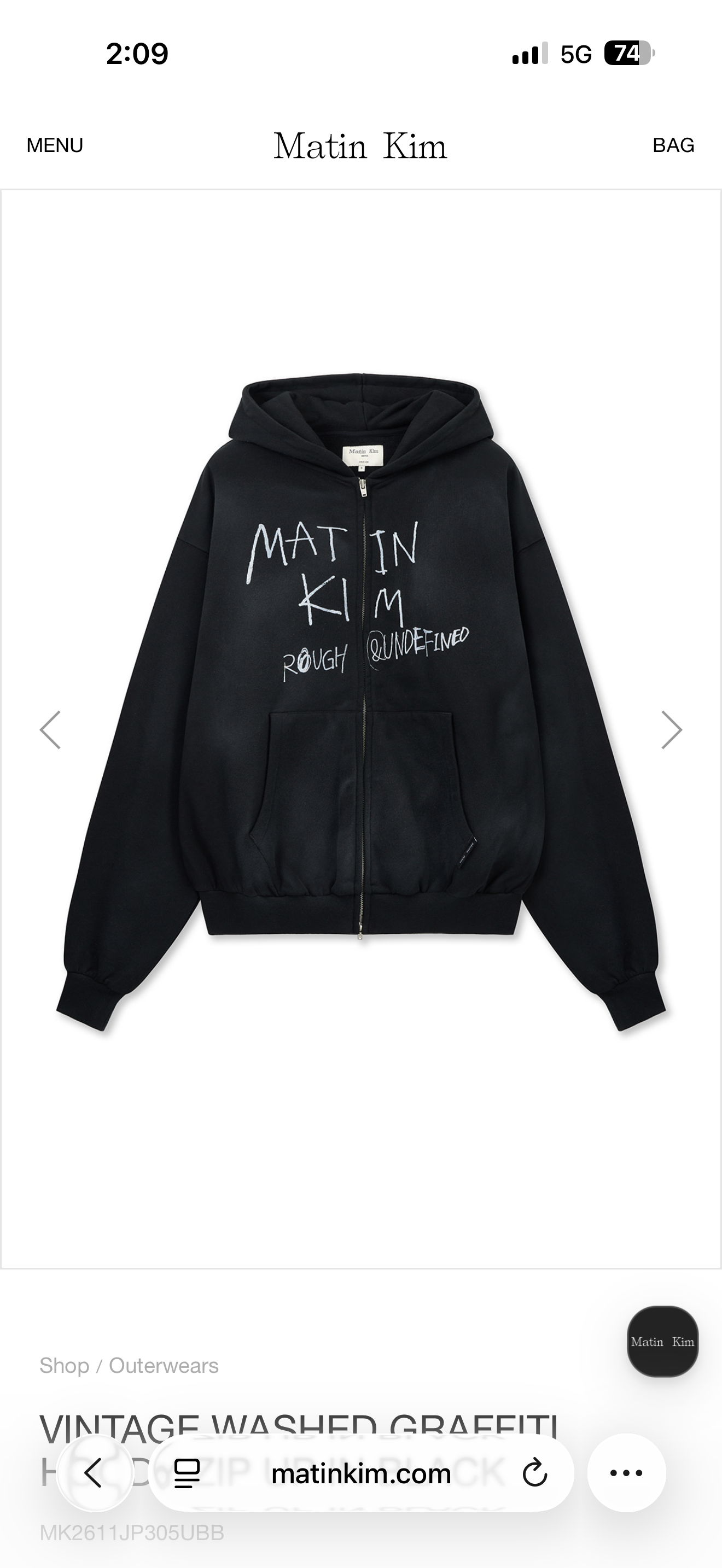Open the browser page options icon
The width and height of the screenshot is (722, 1568).
(187, 1473)
